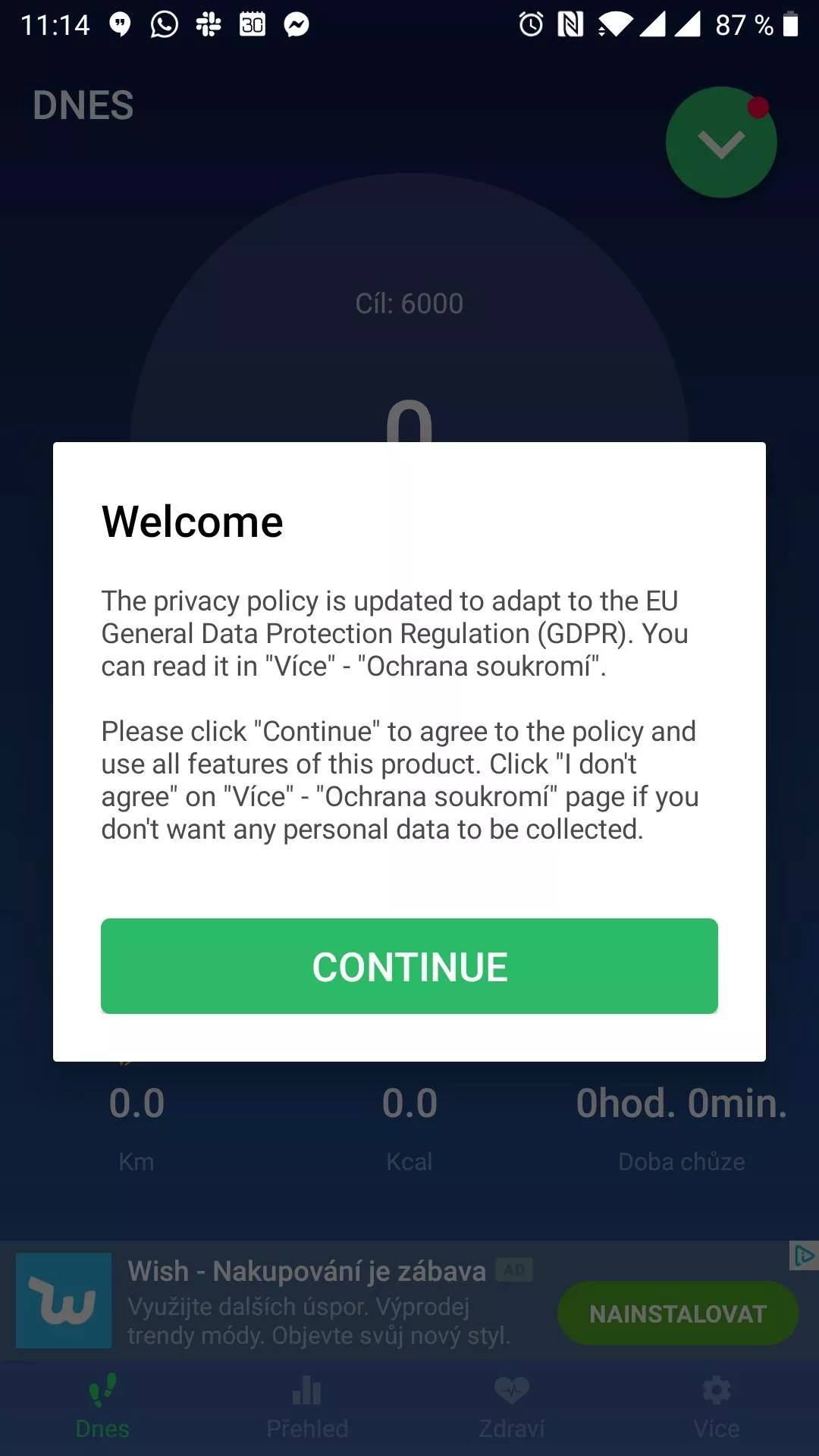
Task: Go to the Více tab
Action: (x=717, y=1407)
